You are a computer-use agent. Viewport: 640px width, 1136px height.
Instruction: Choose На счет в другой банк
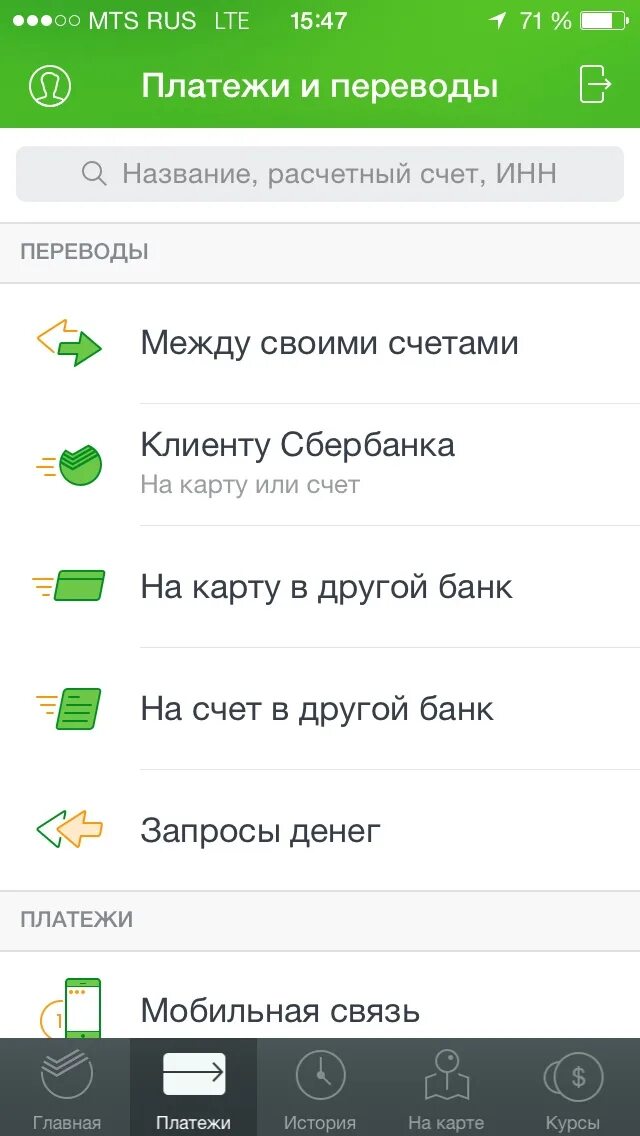pos(317,709)
